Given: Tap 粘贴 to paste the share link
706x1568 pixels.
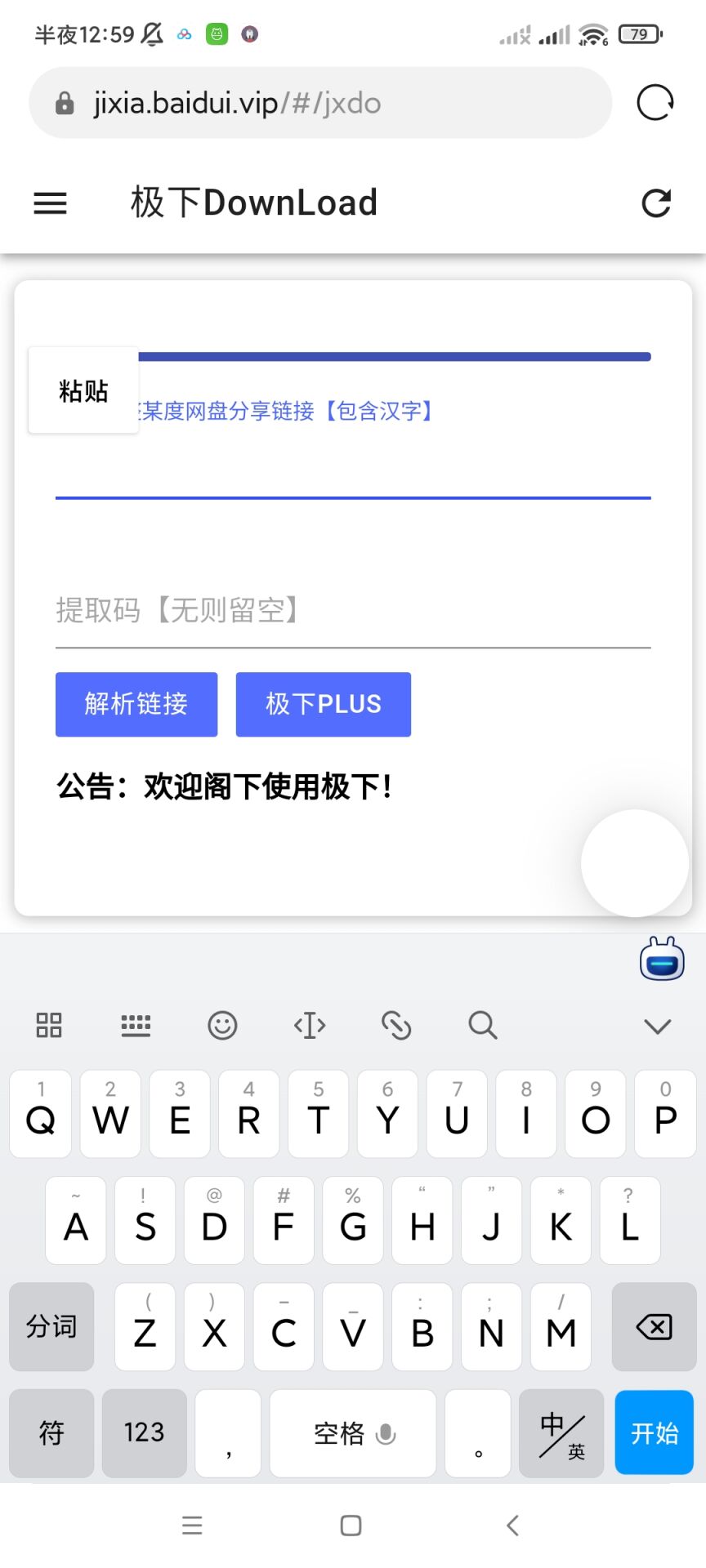Looking at the screenshot, I should (x=83, y=391).
